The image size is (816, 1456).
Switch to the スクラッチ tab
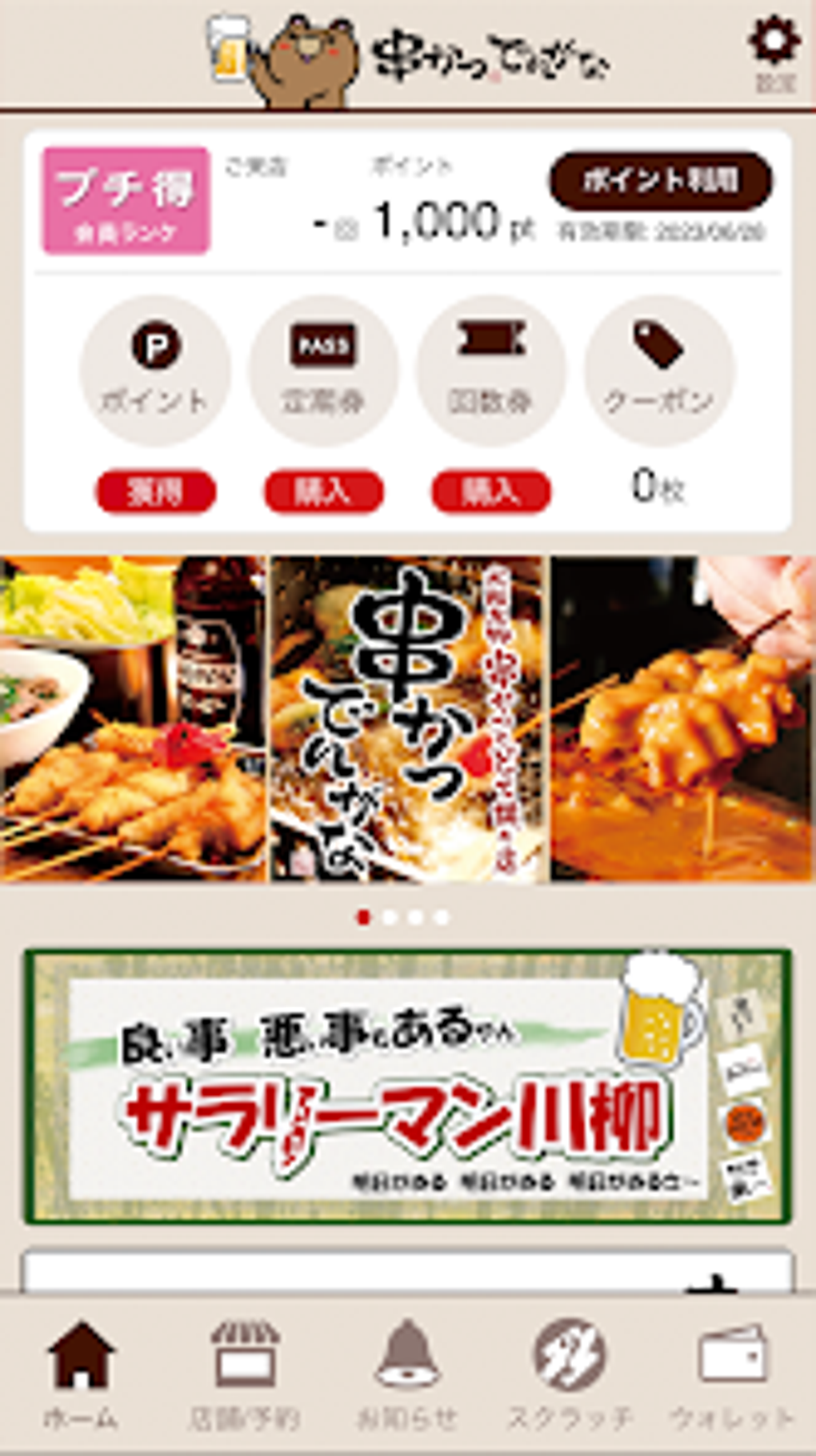(570, 1375)
